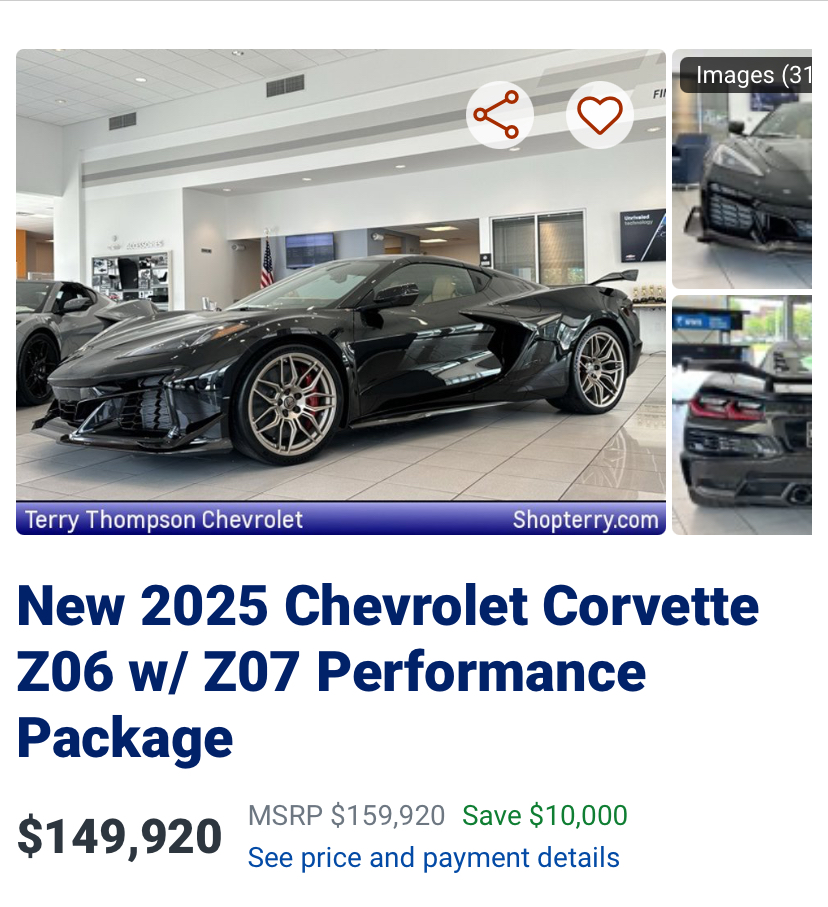
Task: View the rear taillight photo thumbnail
Action: click(741, 415)
